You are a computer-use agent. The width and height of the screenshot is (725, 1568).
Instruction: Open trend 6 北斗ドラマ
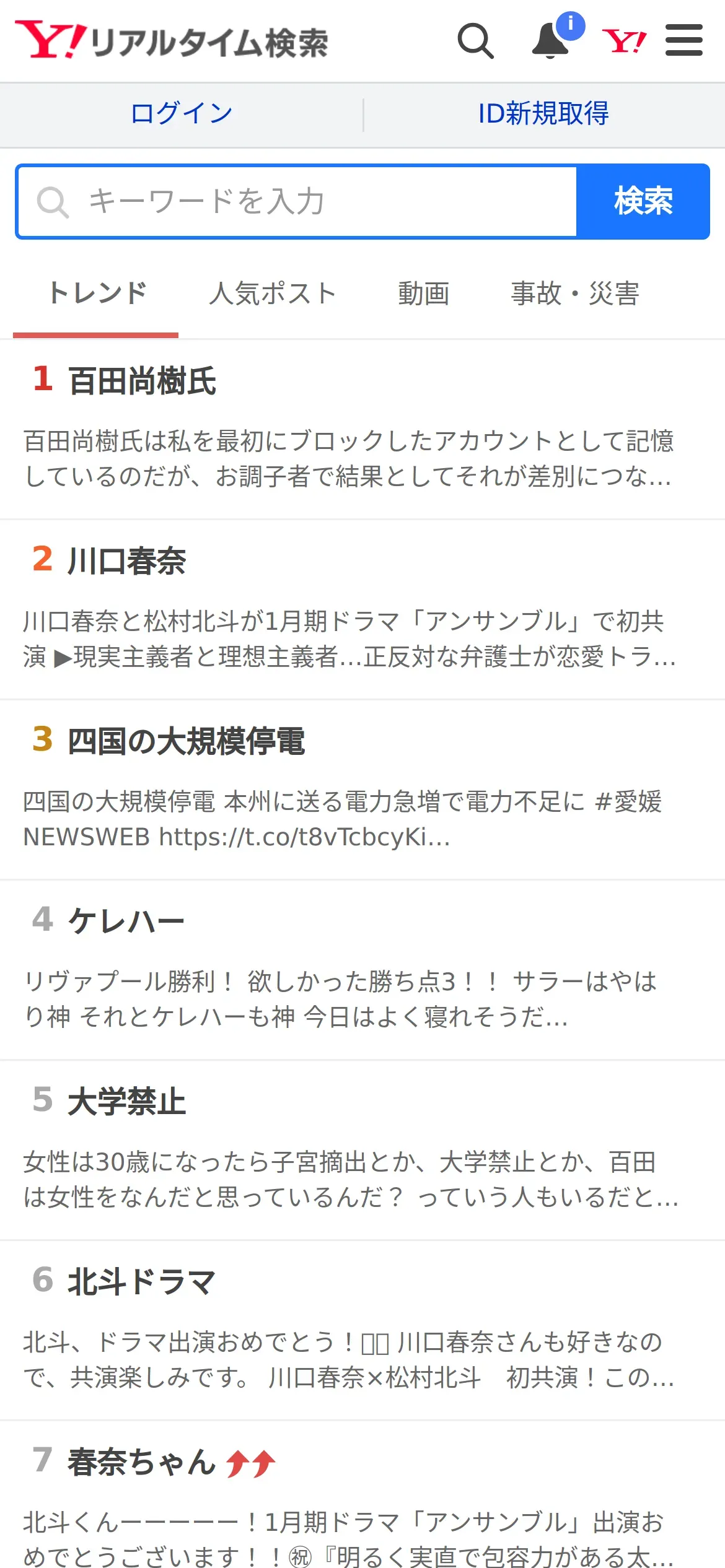pos(362,1331)
